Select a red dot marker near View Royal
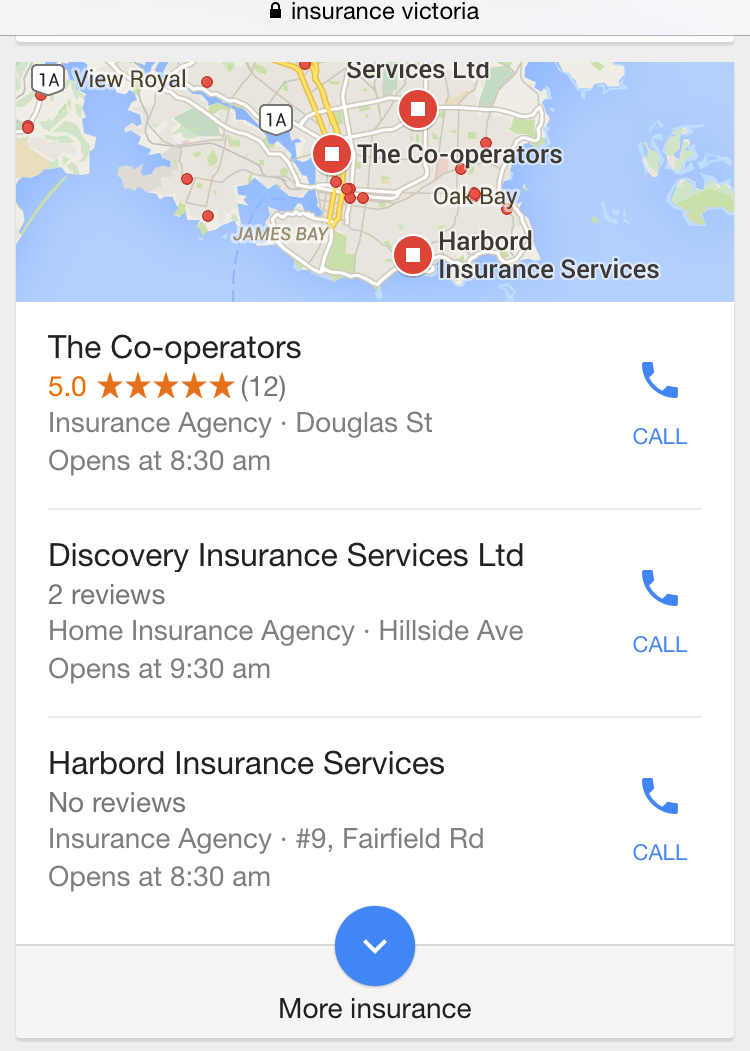 tap(207, 80)
